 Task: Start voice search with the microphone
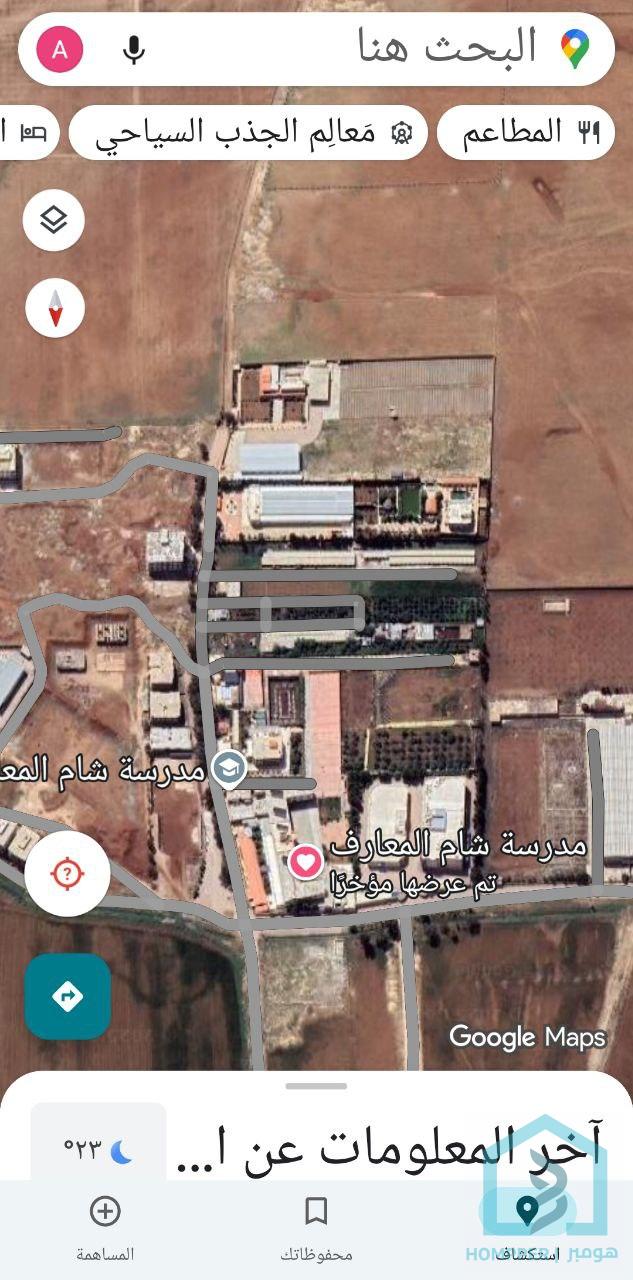click(x=133, y=49)
